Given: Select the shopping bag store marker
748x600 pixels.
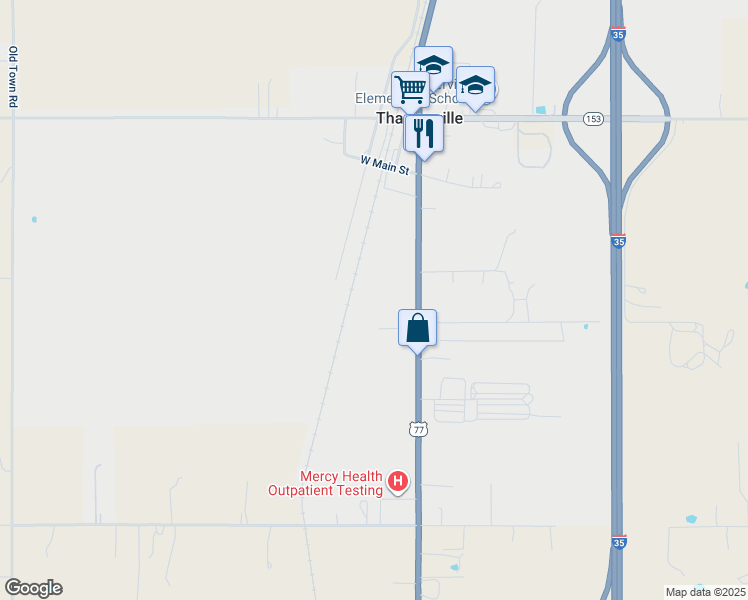Looking at the screenshot, I should pos(417,328).
